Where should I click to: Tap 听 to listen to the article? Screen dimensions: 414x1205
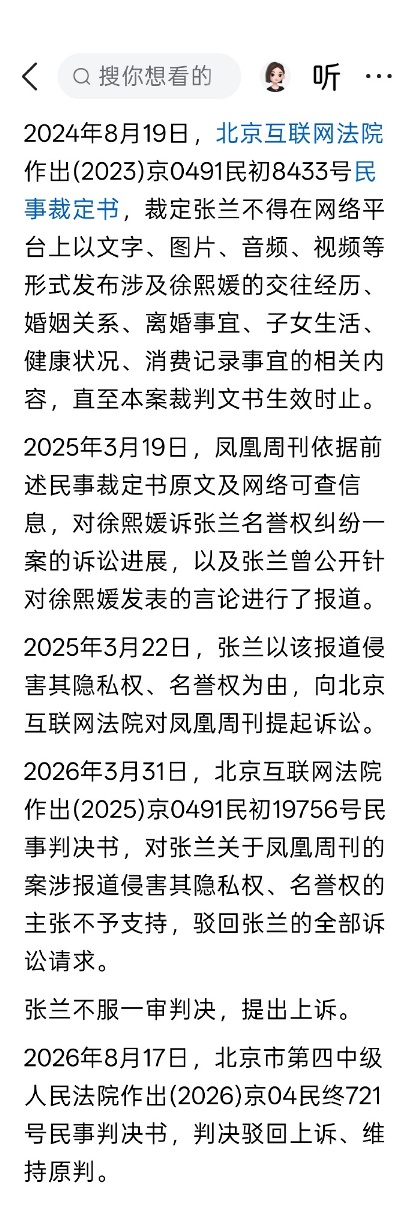pyautogui.click(x=327, y=77)
